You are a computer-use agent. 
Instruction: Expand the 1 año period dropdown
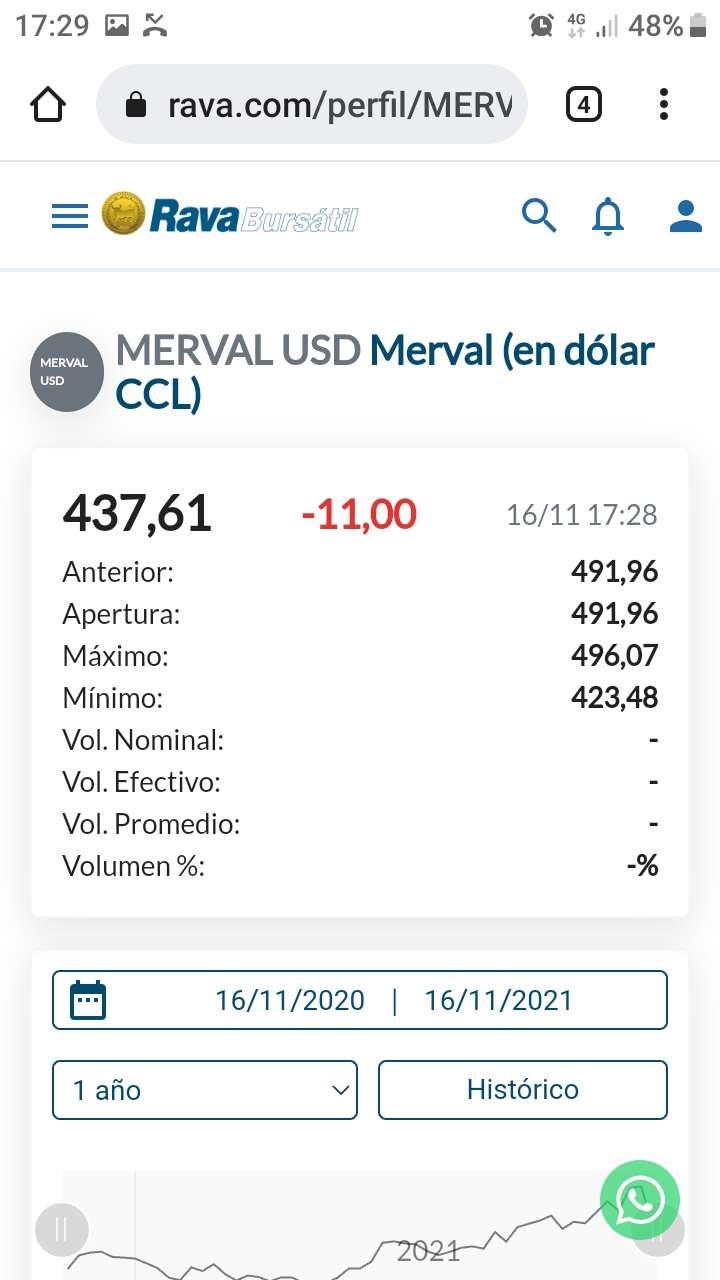205,1090
